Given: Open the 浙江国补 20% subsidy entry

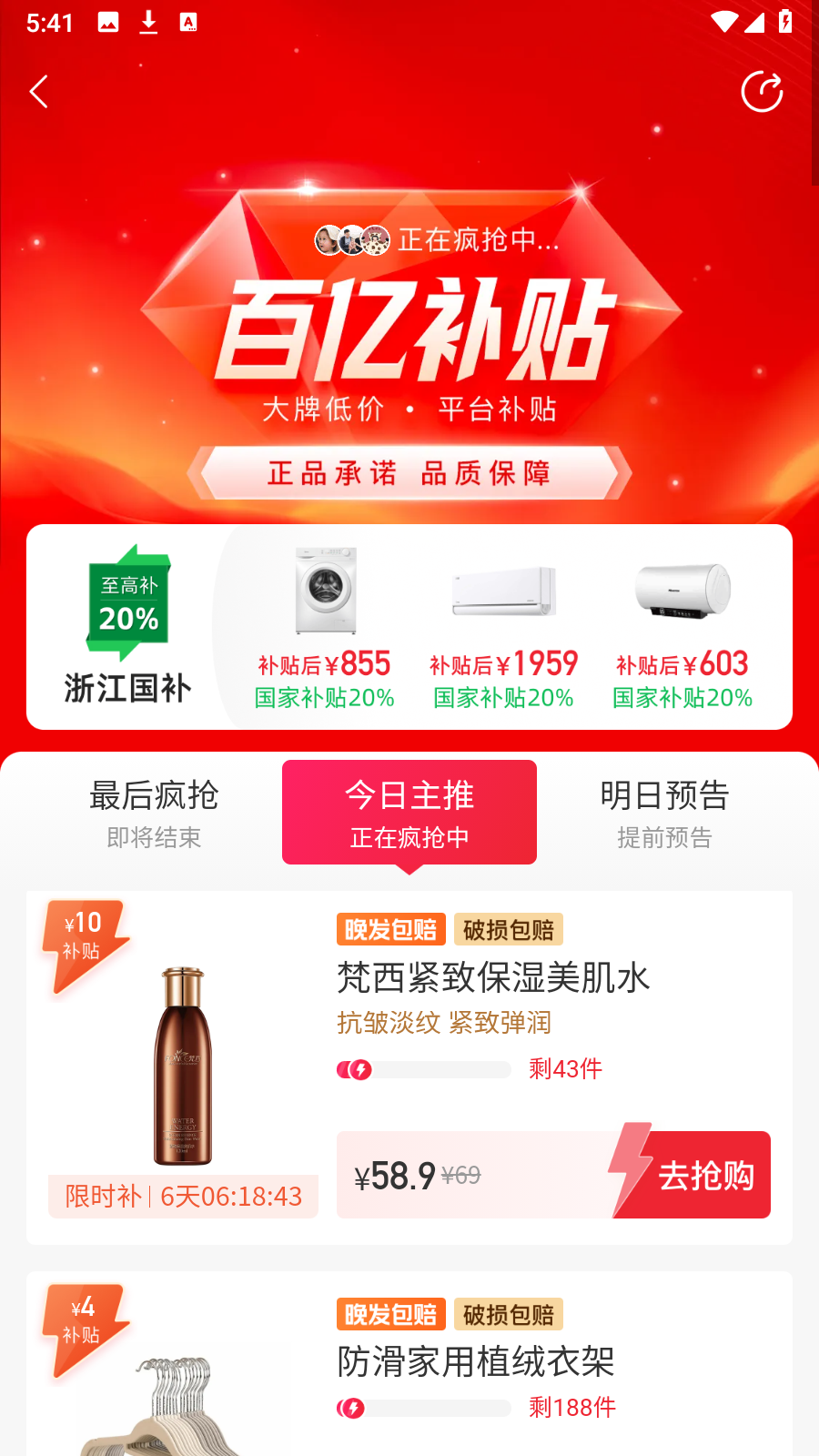Looking at the screenshot, I should click(x=127, y=627).
